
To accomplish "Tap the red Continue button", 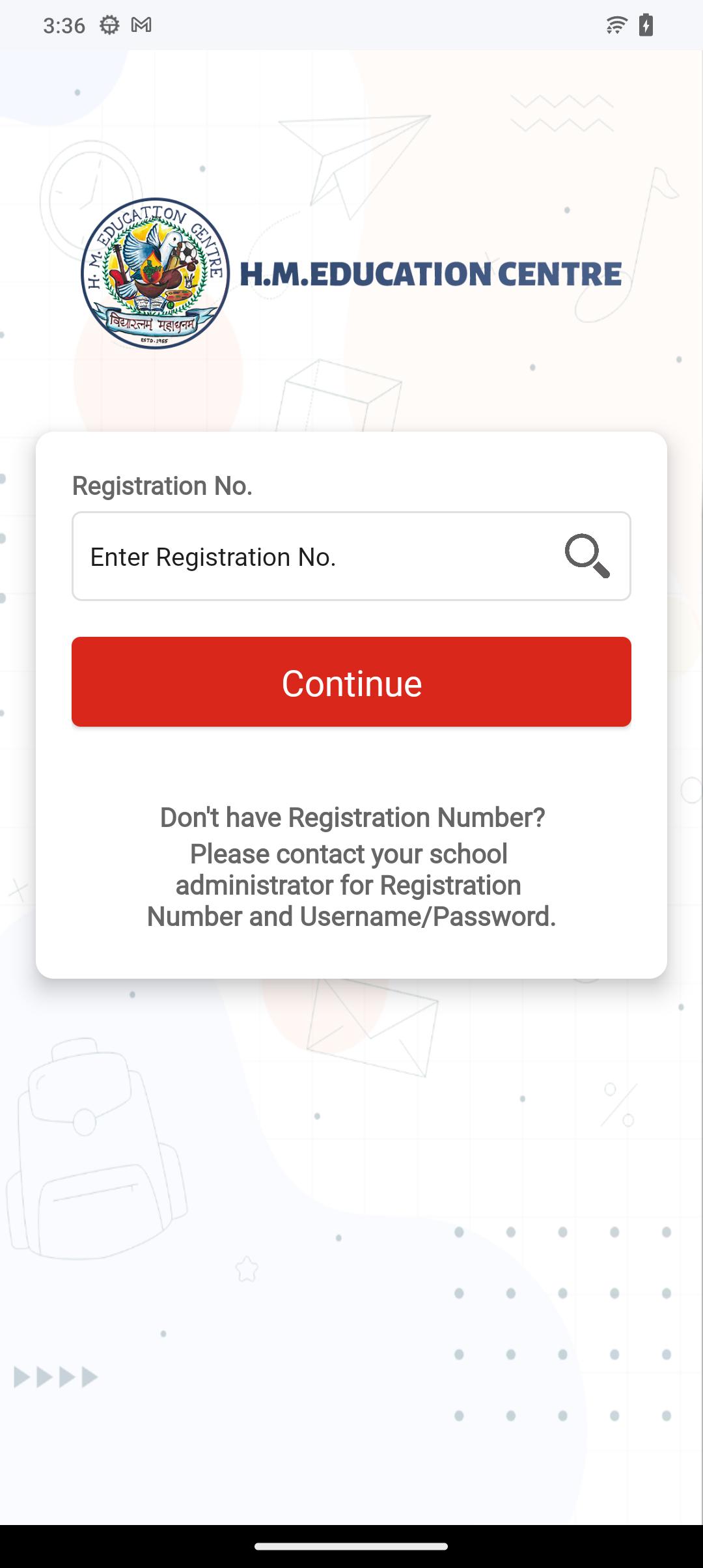I will 351,682.
